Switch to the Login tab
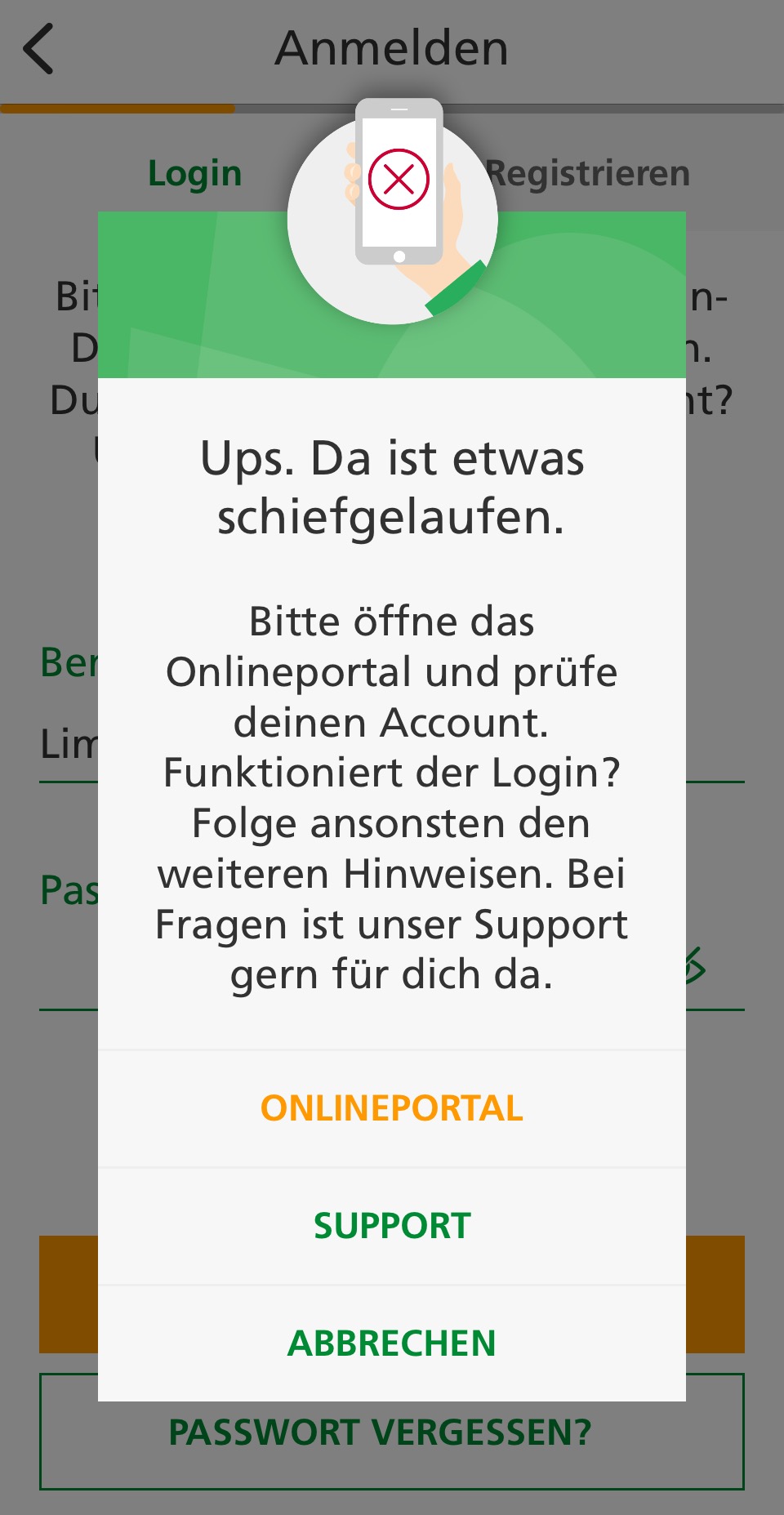This screenshot has height=1515, width=784. 194,173
